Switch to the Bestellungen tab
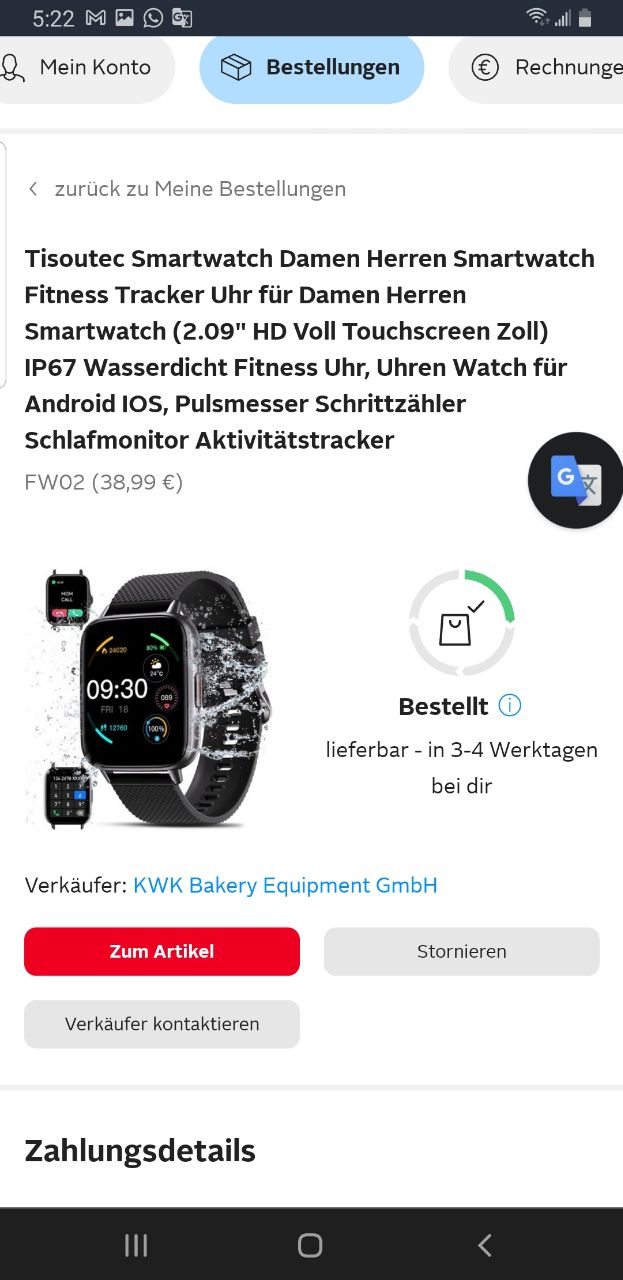The height and width of the screenshot is (1280, 623). [x=312, y=68]
